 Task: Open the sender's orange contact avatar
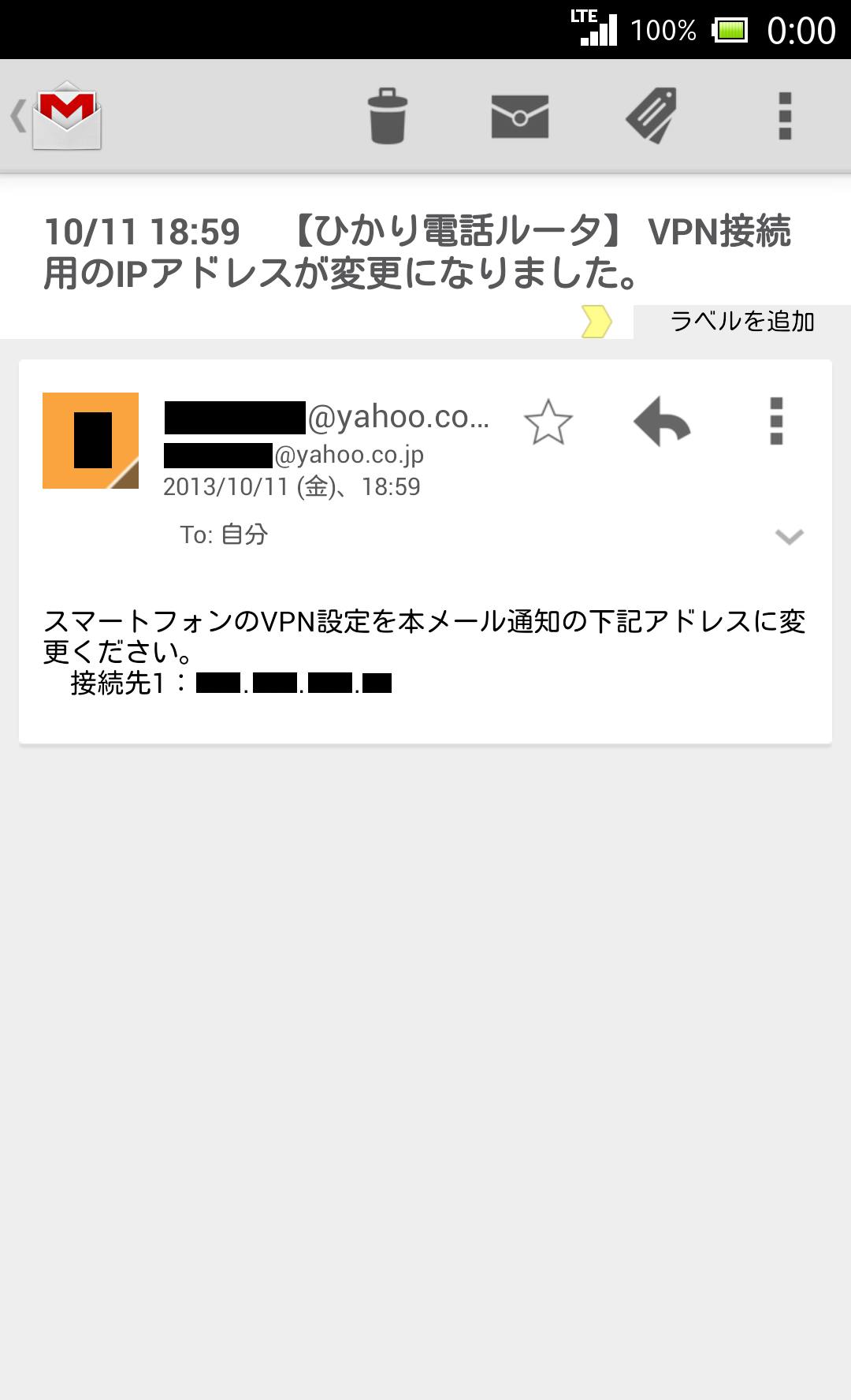click(91, 441)
